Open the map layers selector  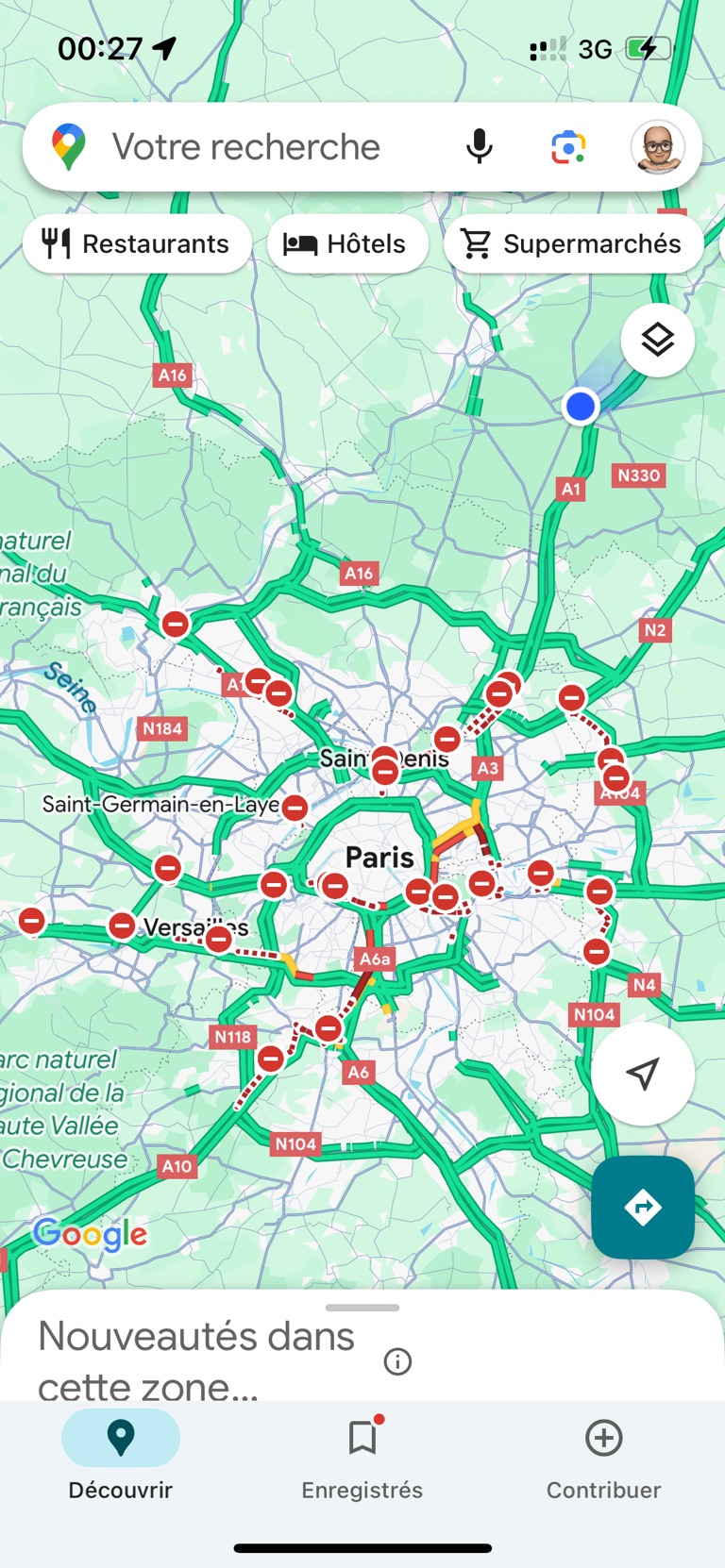click(x=657, y=340)
